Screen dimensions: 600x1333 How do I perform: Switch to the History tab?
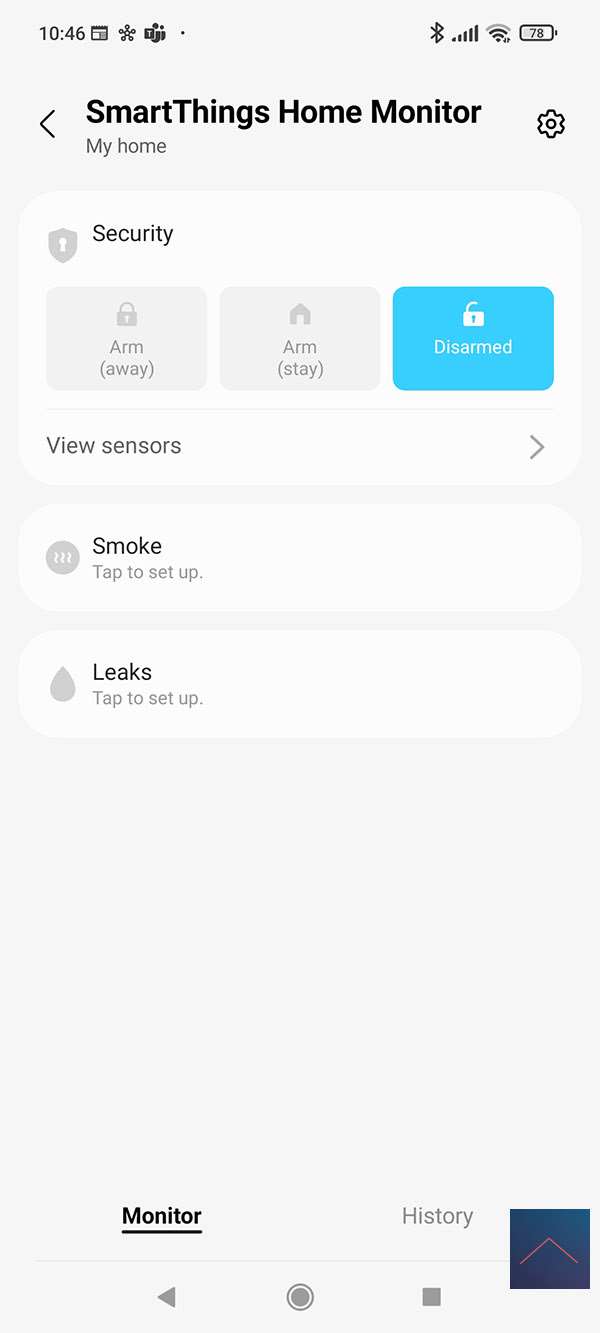(437, 1216)
